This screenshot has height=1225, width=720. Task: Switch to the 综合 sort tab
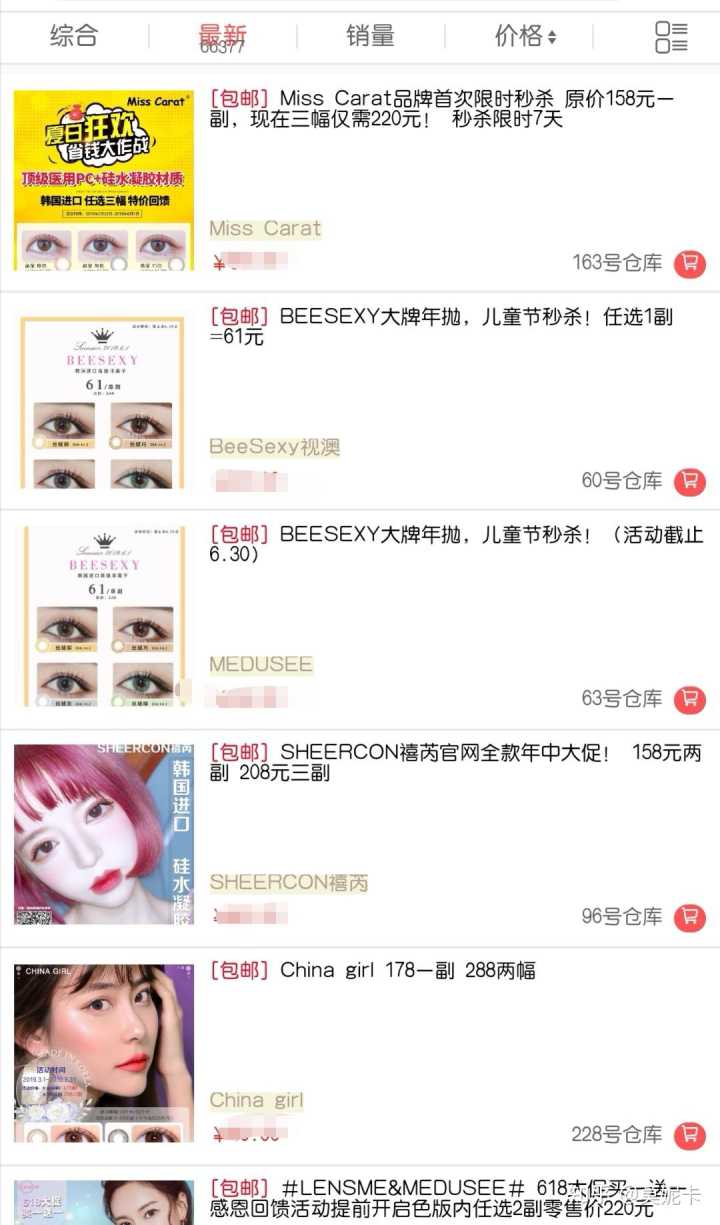74,37
